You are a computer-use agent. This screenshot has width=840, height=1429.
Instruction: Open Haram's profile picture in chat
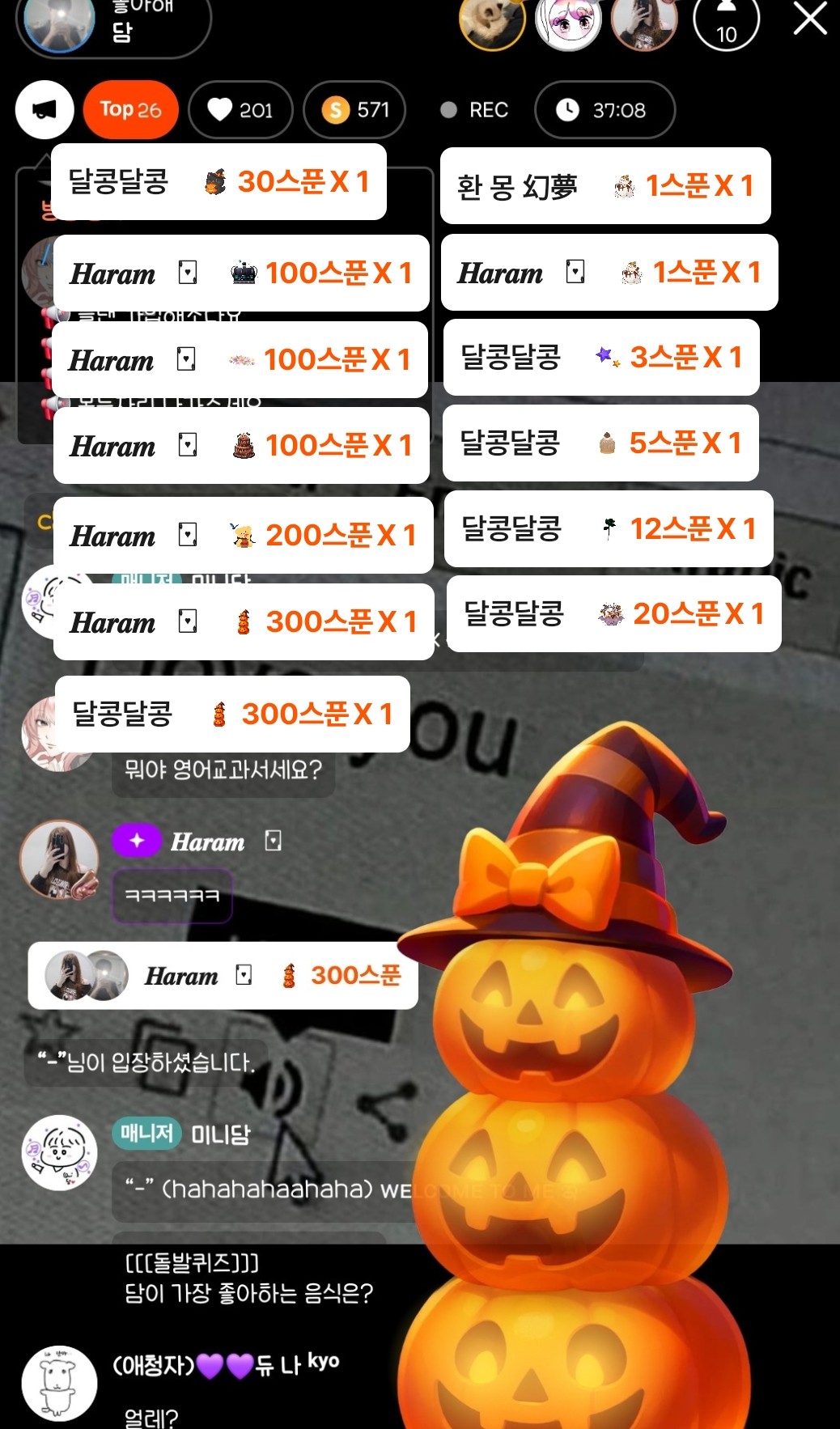pyautogui.click(x=59, y=860)
